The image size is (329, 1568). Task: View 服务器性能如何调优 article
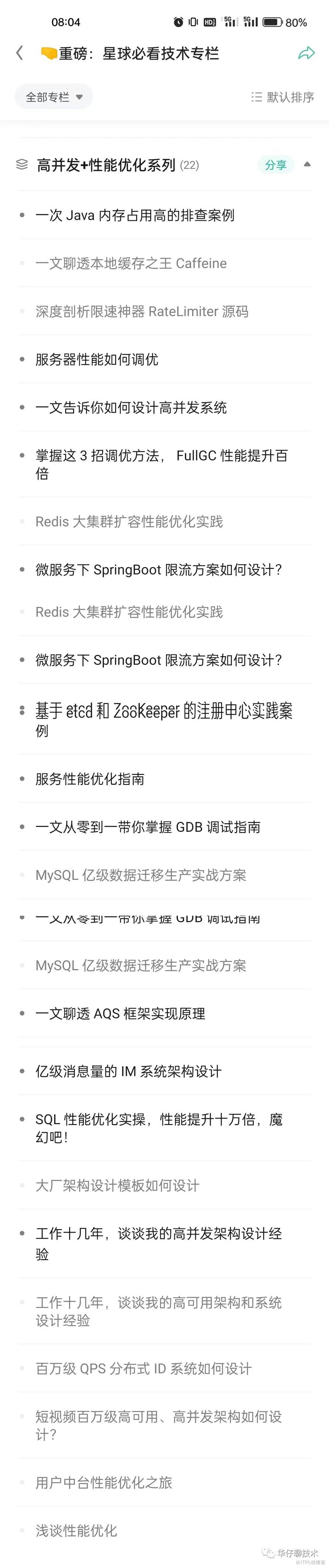tap(97, 360)
